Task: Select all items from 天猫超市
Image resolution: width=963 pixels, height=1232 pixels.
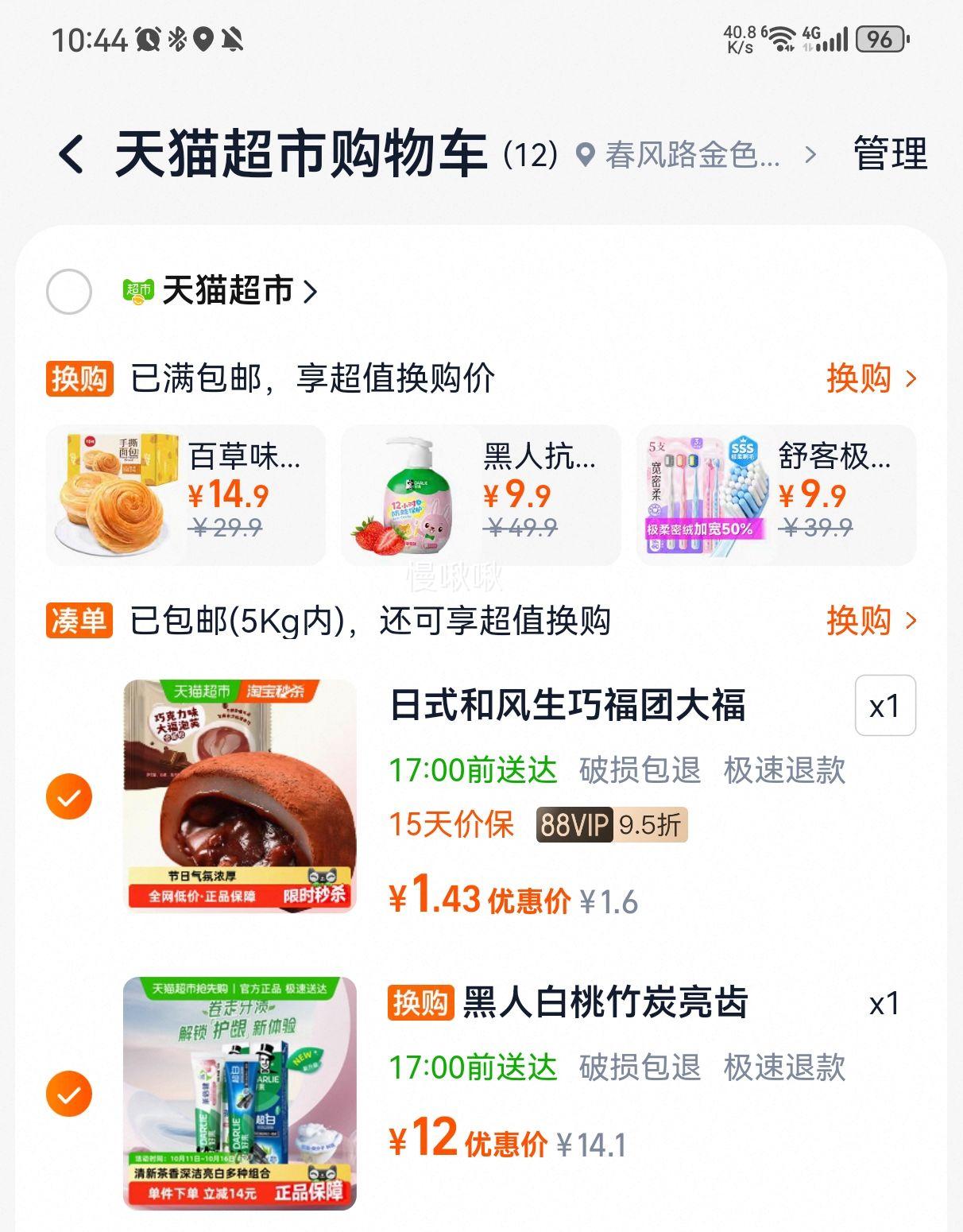Action: (69, 292)
